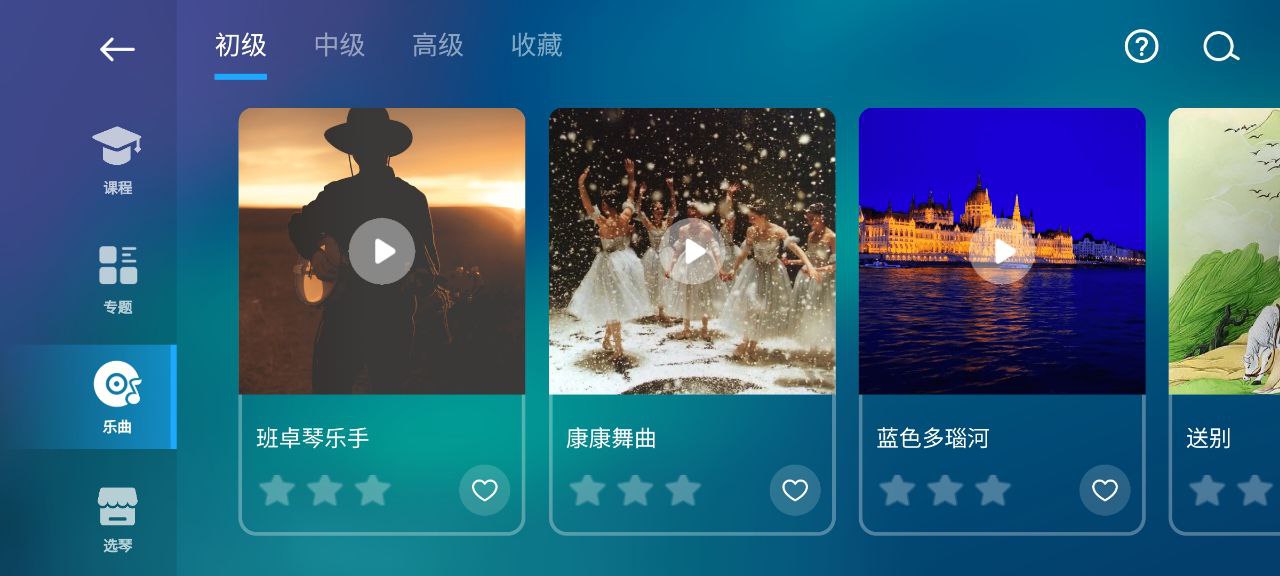Select the 初级 tab
Image resolution: width=1280 pixels, height=576 pixels.
tap(241, 46)
